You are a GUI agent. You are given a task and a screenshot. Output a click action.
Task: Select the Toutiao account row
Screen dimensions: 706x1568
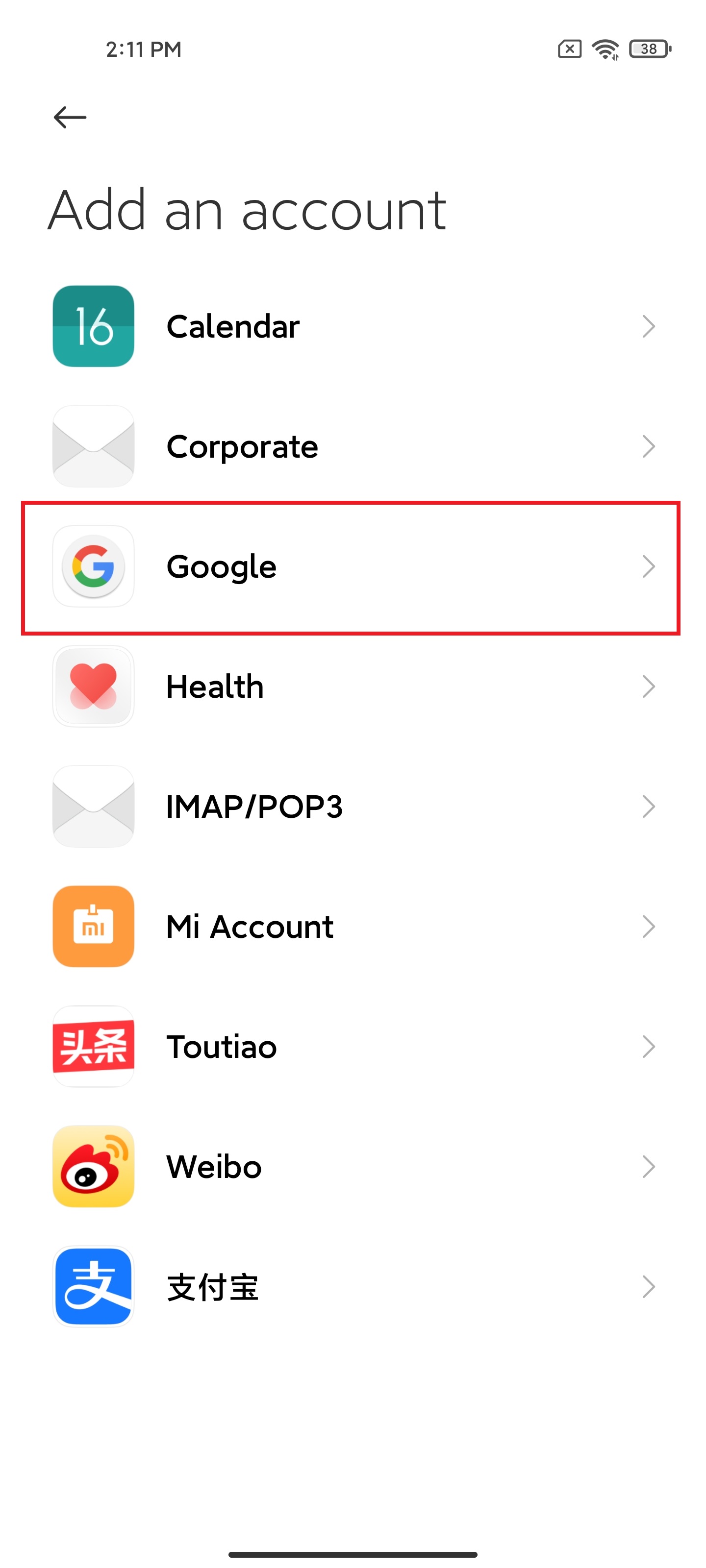coord(353,1046)
